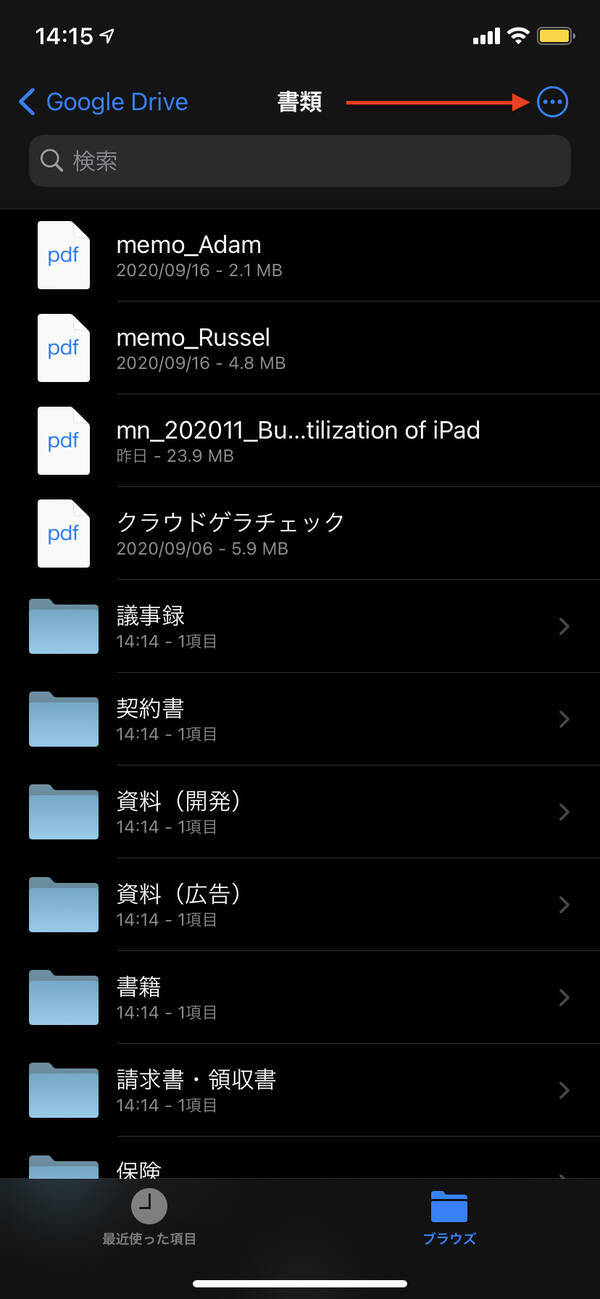The image size is (600, 1299).
Task: Open the 請求書・領収書 folder
Action: [x=300, y=1090]
